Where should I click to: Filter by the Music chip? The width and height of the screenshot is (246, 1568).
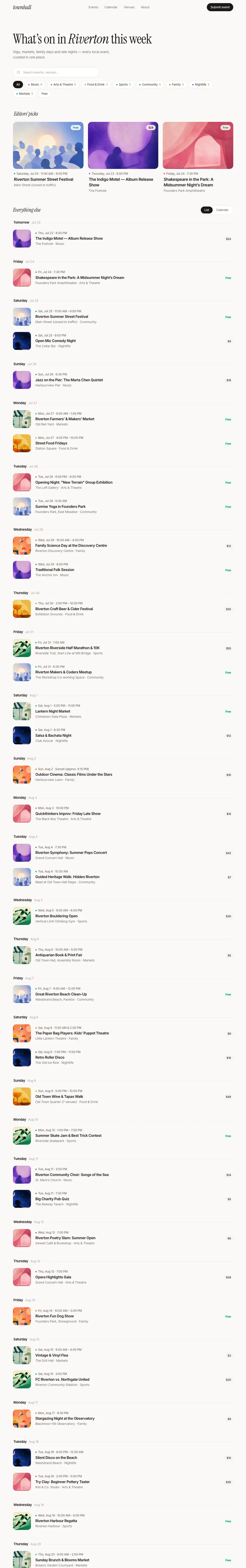(35, 85)
